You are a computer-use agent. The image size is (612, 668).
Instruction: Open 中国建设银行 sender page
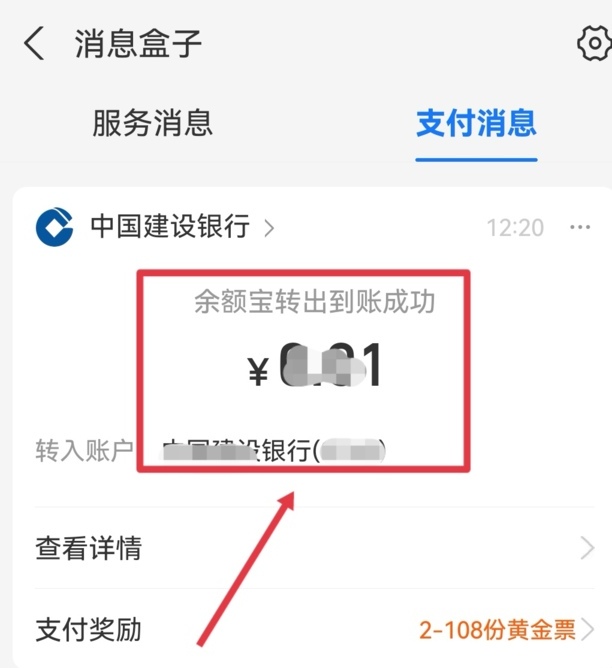pyautogui.click(x=170, y=227)
